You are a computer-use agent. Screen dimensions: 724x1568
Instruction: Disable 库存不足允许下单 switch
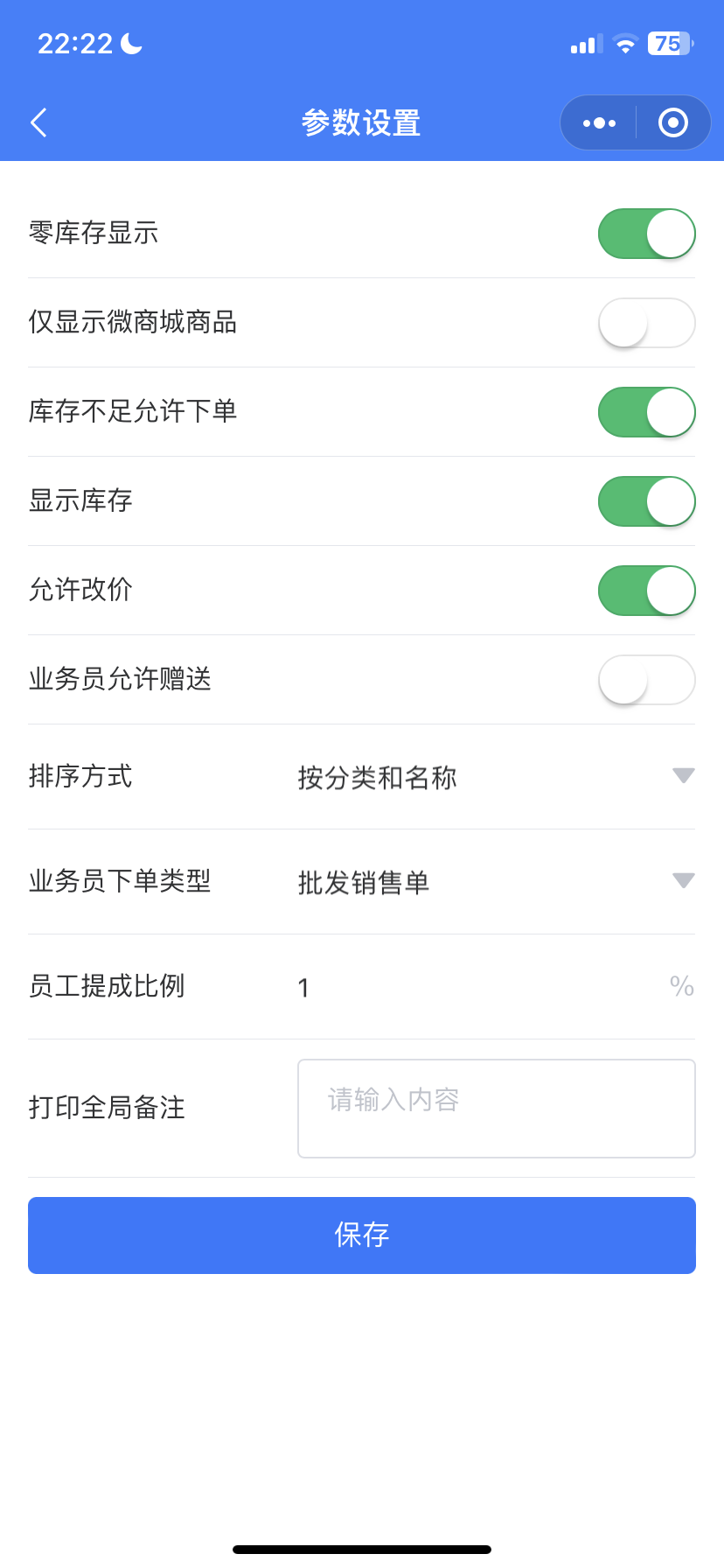tap(646, 412)
